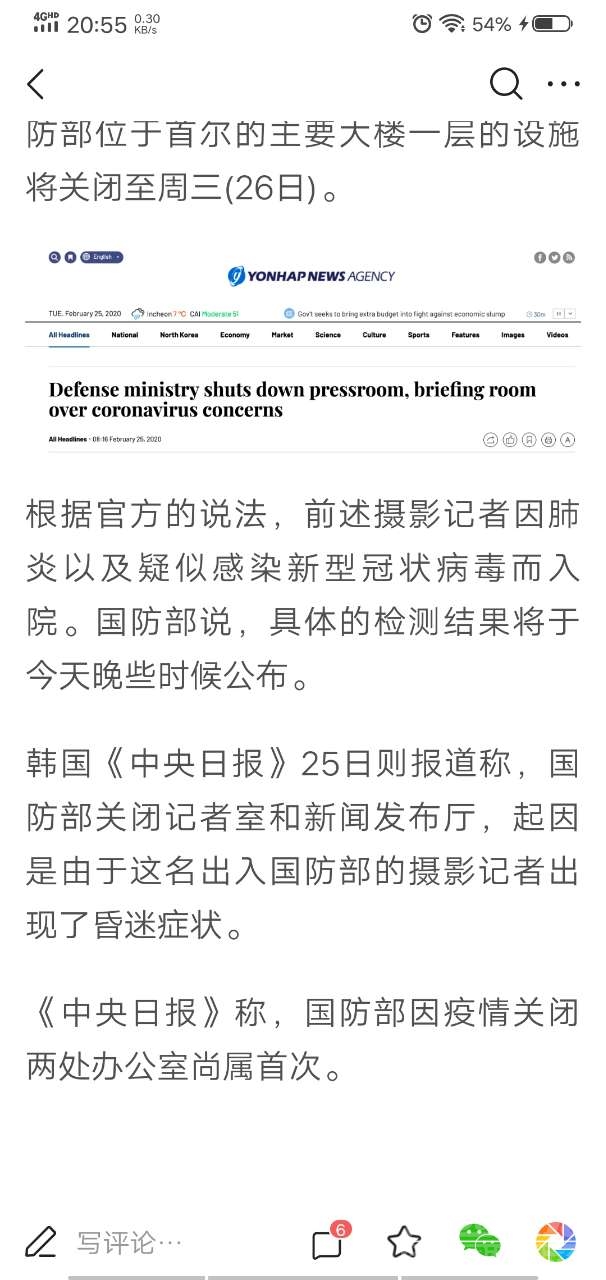This screenshot has width=606, height=1280.
Task: Open the three-dot overflow menu
Action: click(x=564, y=85)
